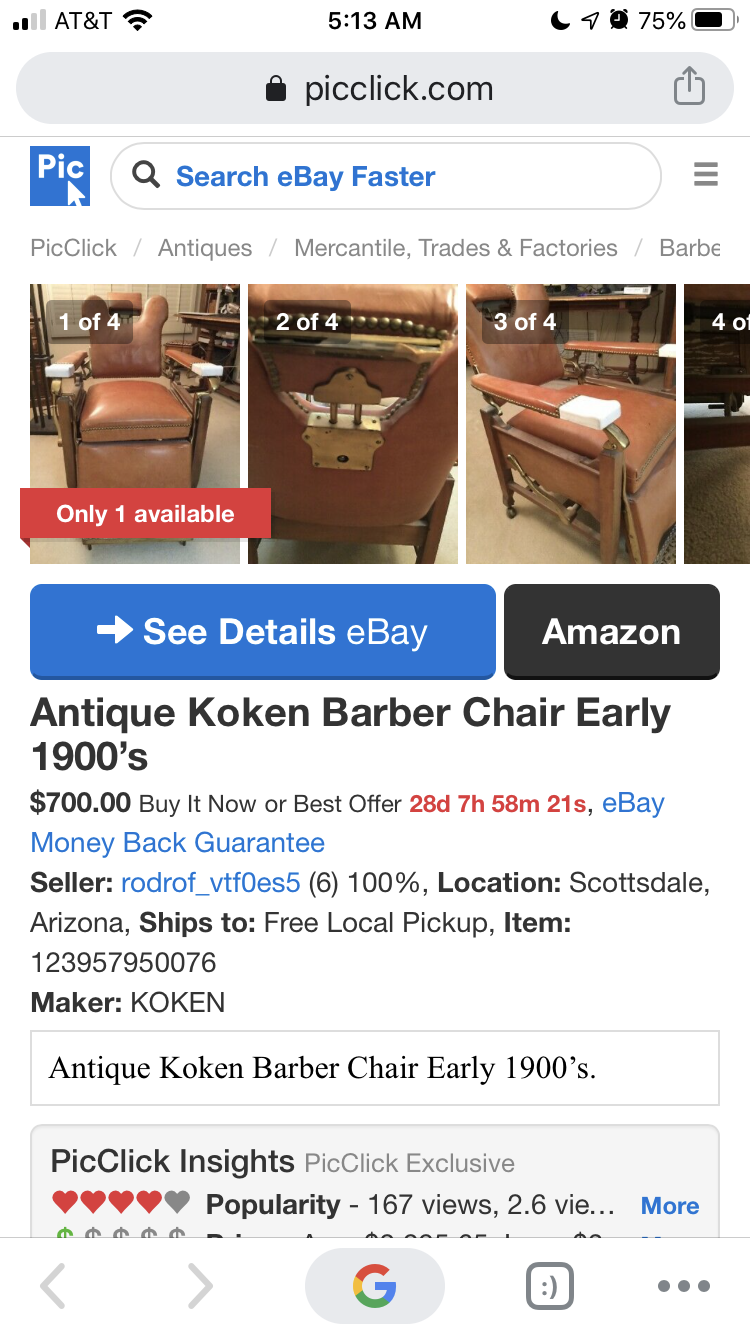Open seller rodrof_vtf0es5 profile

pos(210,883)
